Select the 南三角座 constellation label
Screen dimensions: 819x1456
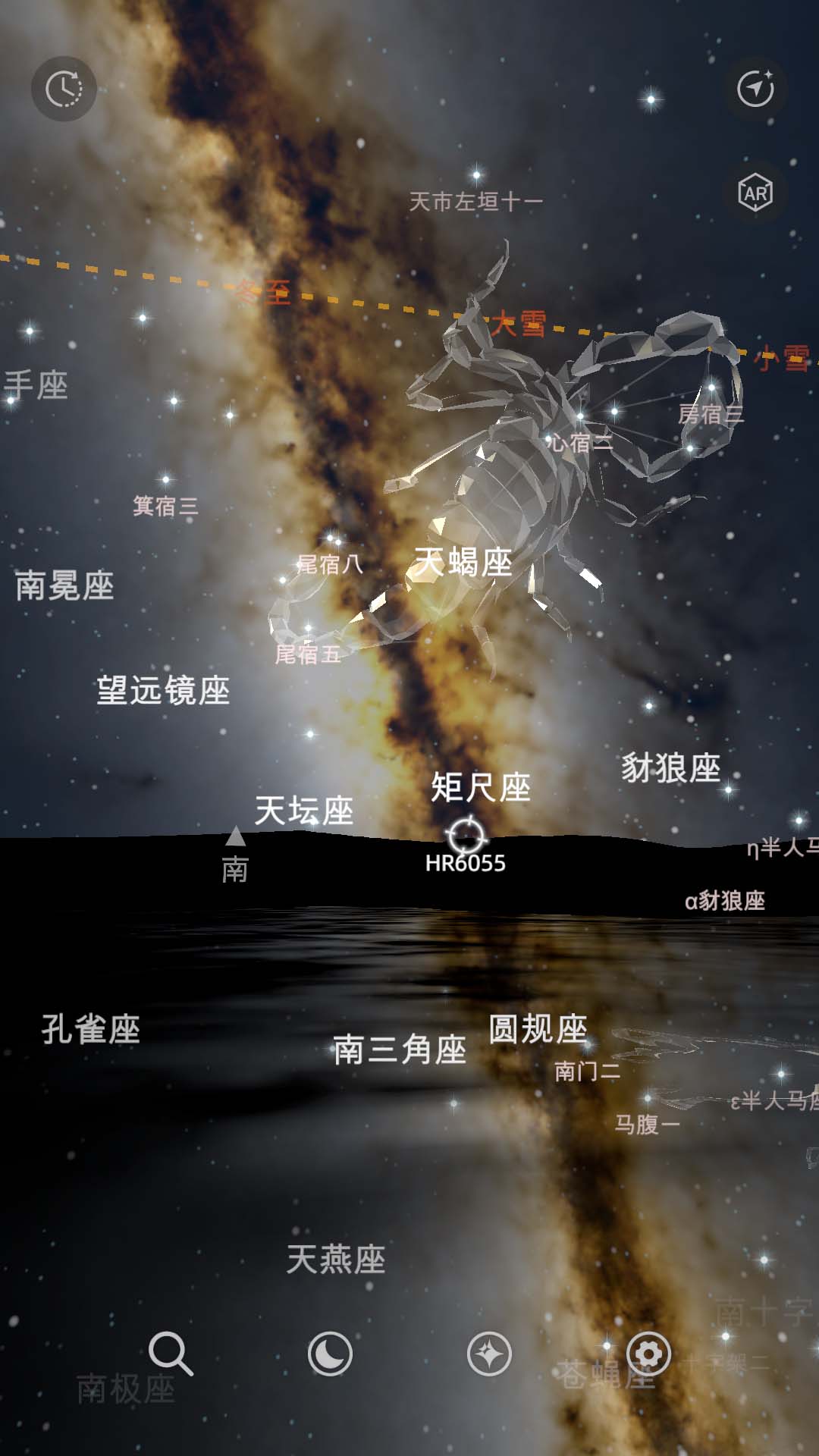(x=400, y=1050)
